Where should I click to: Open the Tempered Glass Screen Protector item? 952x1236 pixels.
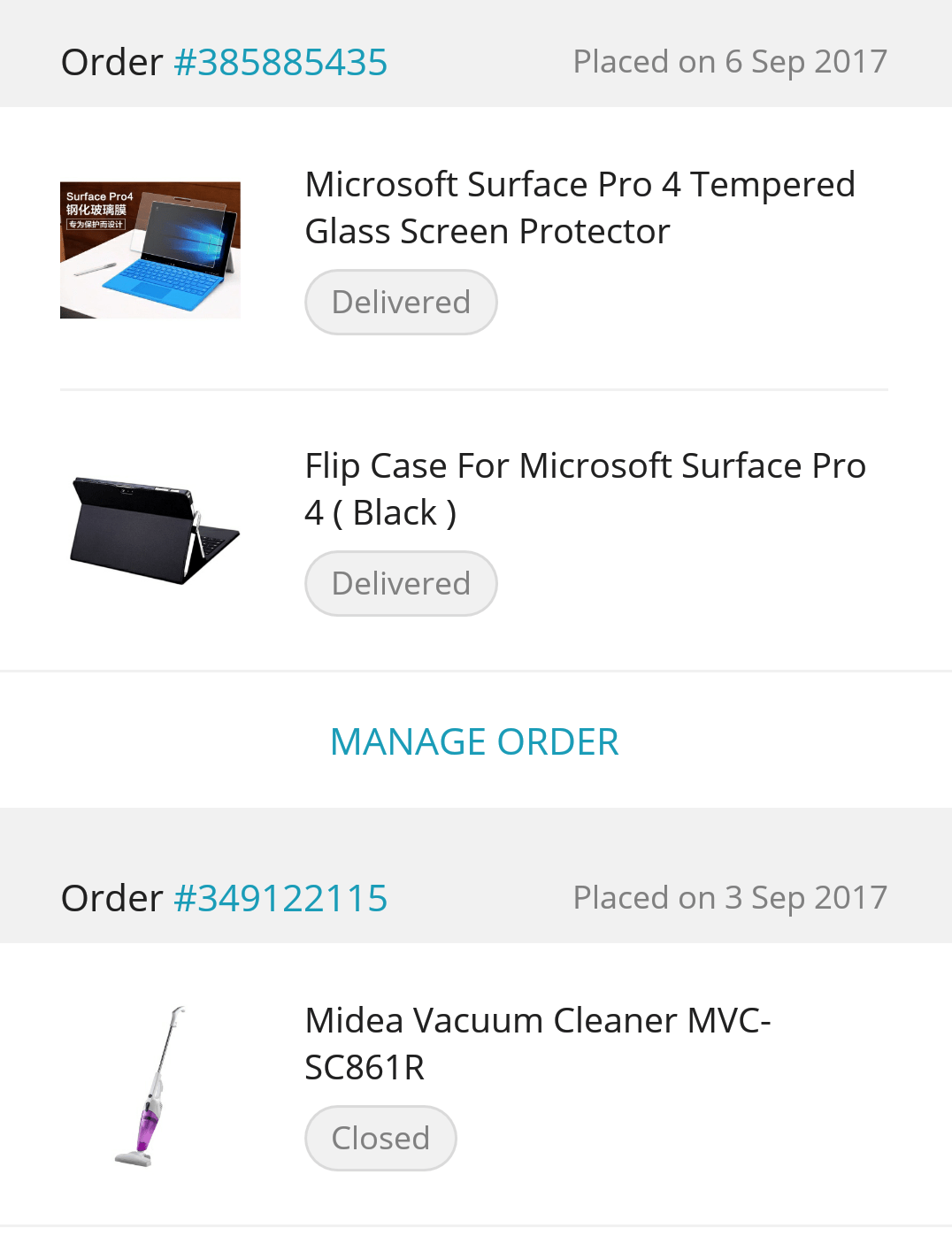click(x=580, y=208)
